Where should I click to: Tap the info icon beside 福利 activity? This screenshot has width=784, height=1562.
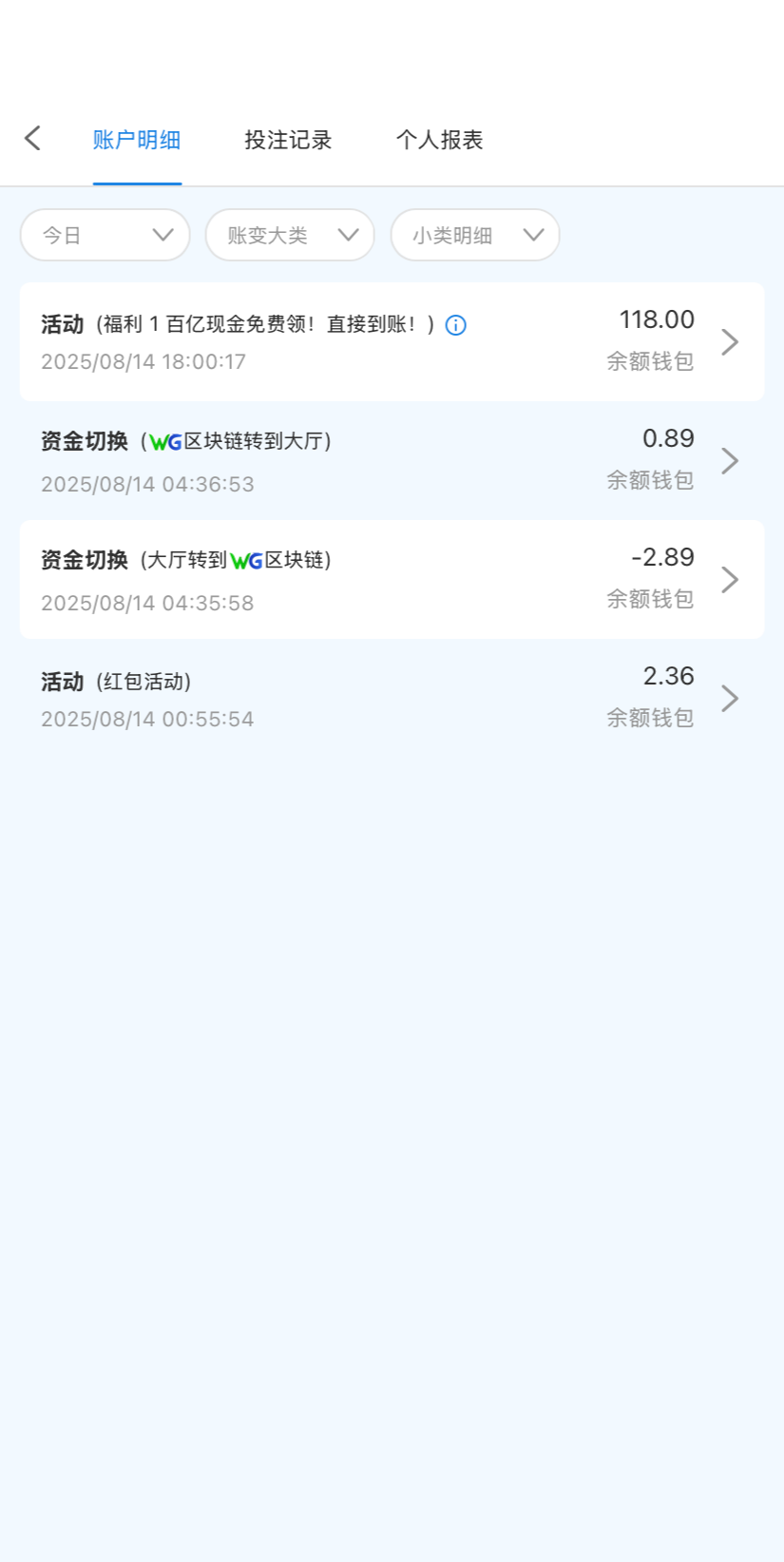pyautogui.click(x=456, y=325)
